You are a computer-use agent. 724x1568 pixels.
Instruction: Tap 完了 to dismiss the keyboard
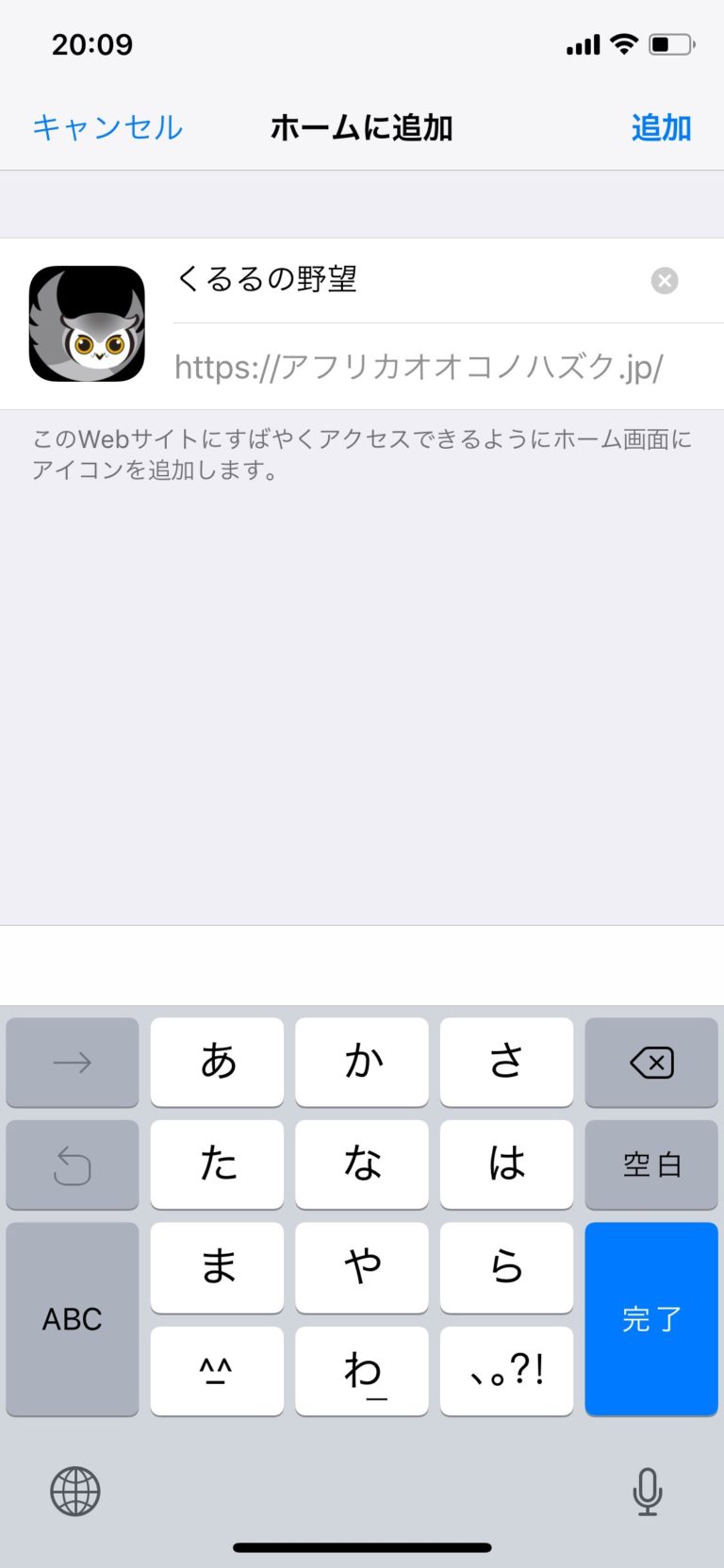650,1319
